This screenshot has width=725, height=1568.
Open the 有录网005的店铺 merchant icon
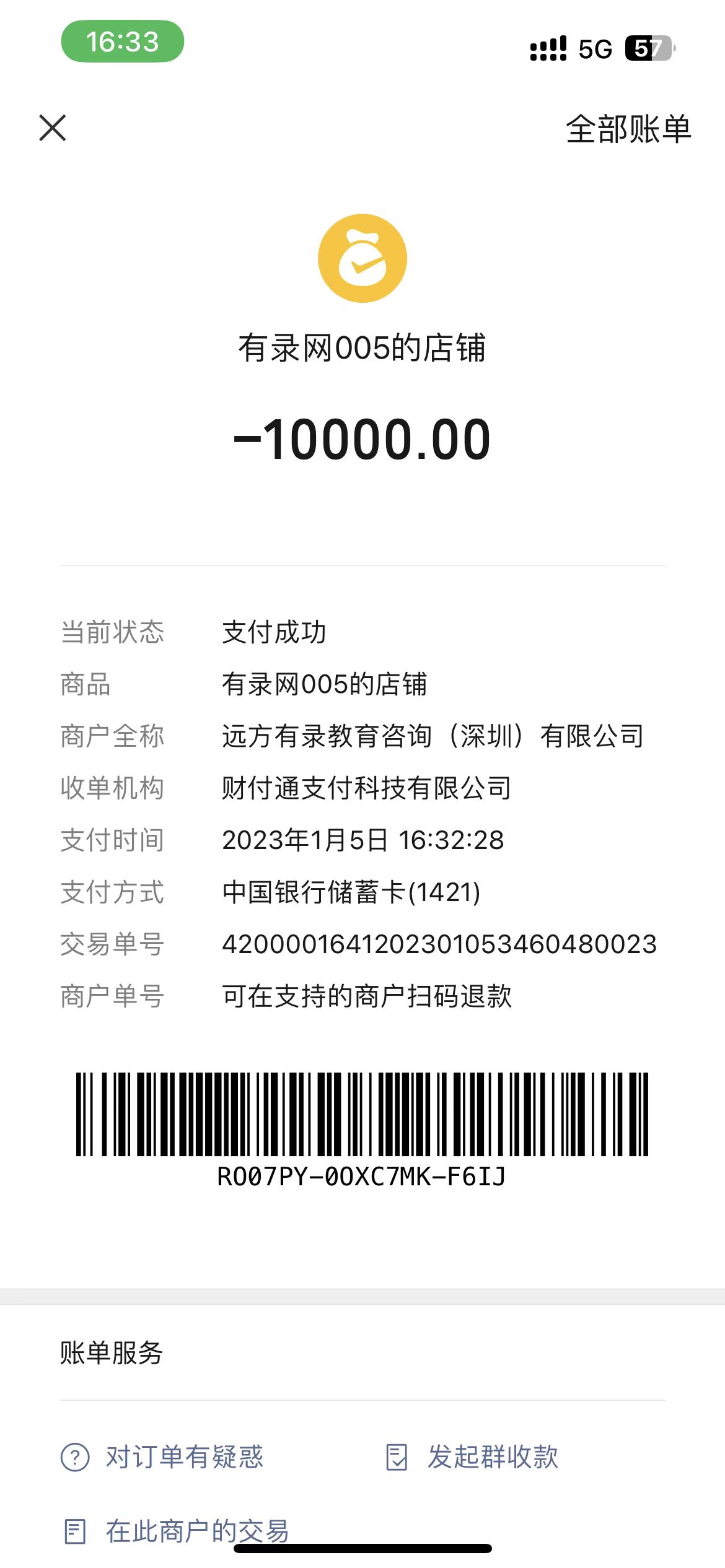click(362, 258)
